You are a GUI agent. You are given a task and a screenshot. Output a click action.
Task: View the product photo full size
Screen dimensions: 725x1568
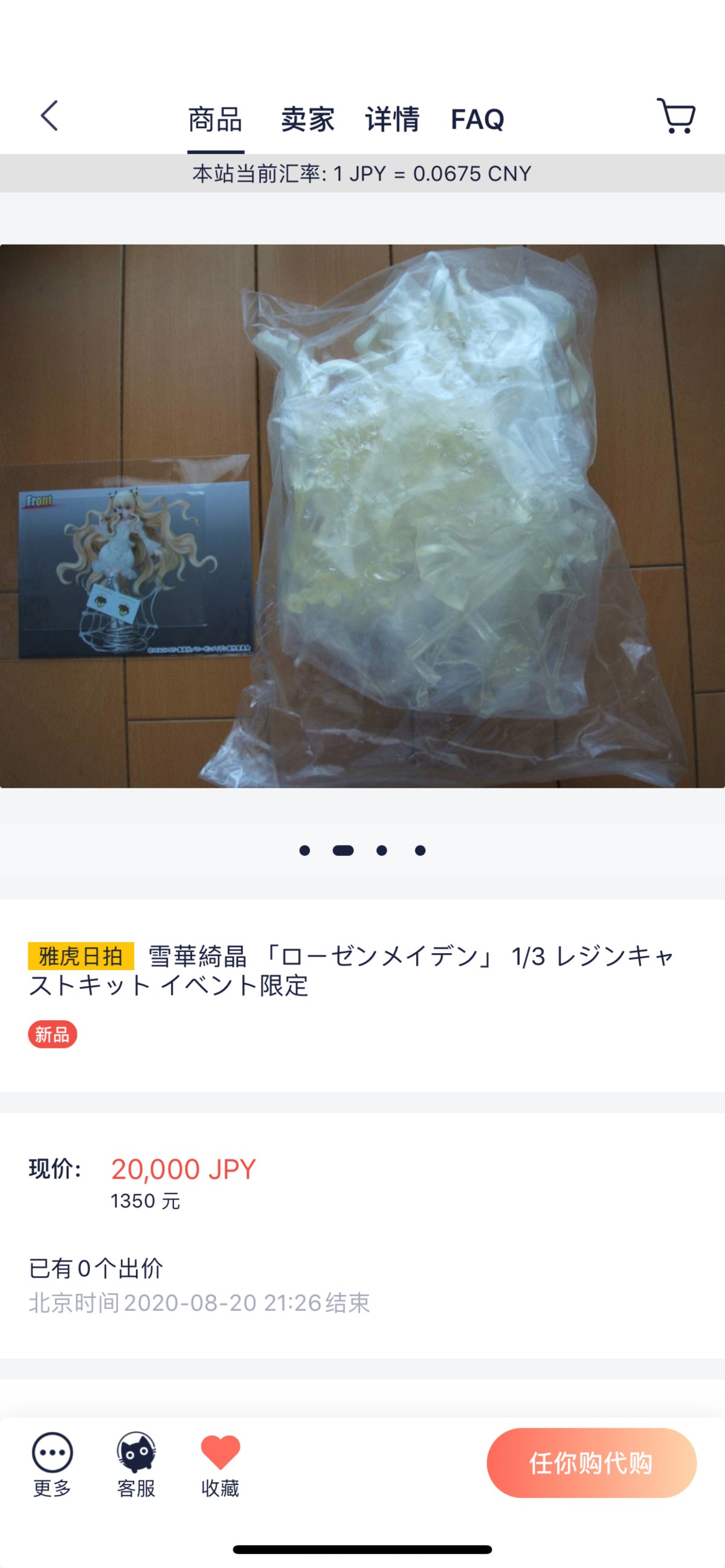[362, 516]
